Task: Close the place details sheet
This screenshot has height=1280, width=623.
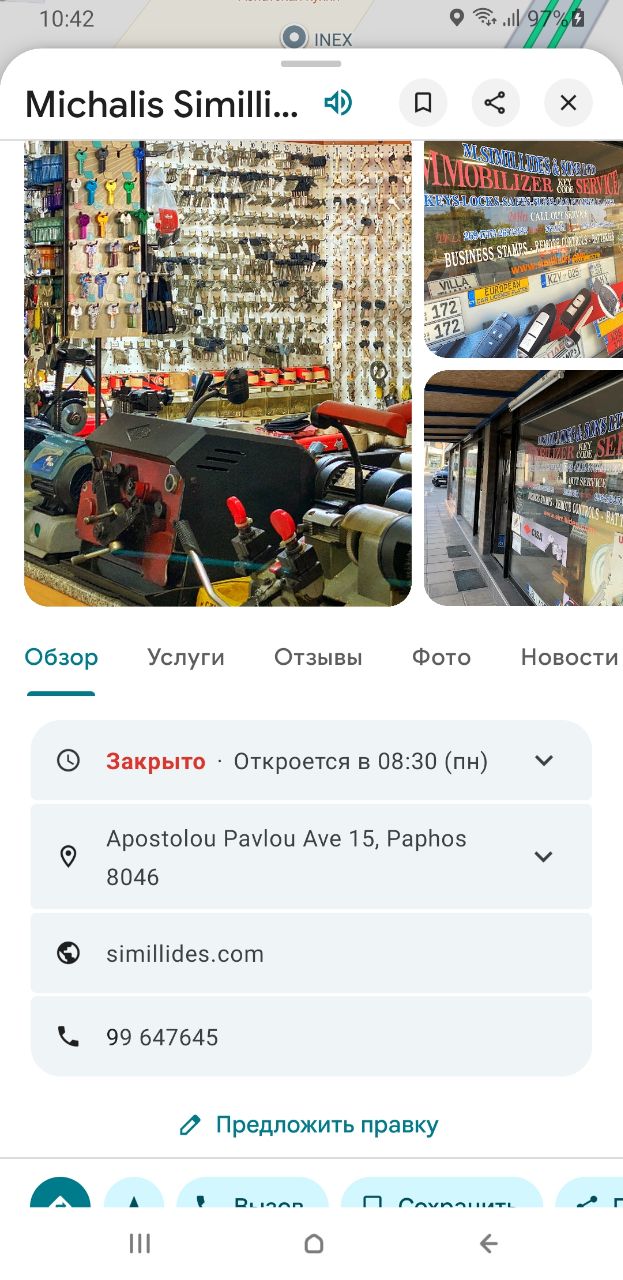Action: 568,103
